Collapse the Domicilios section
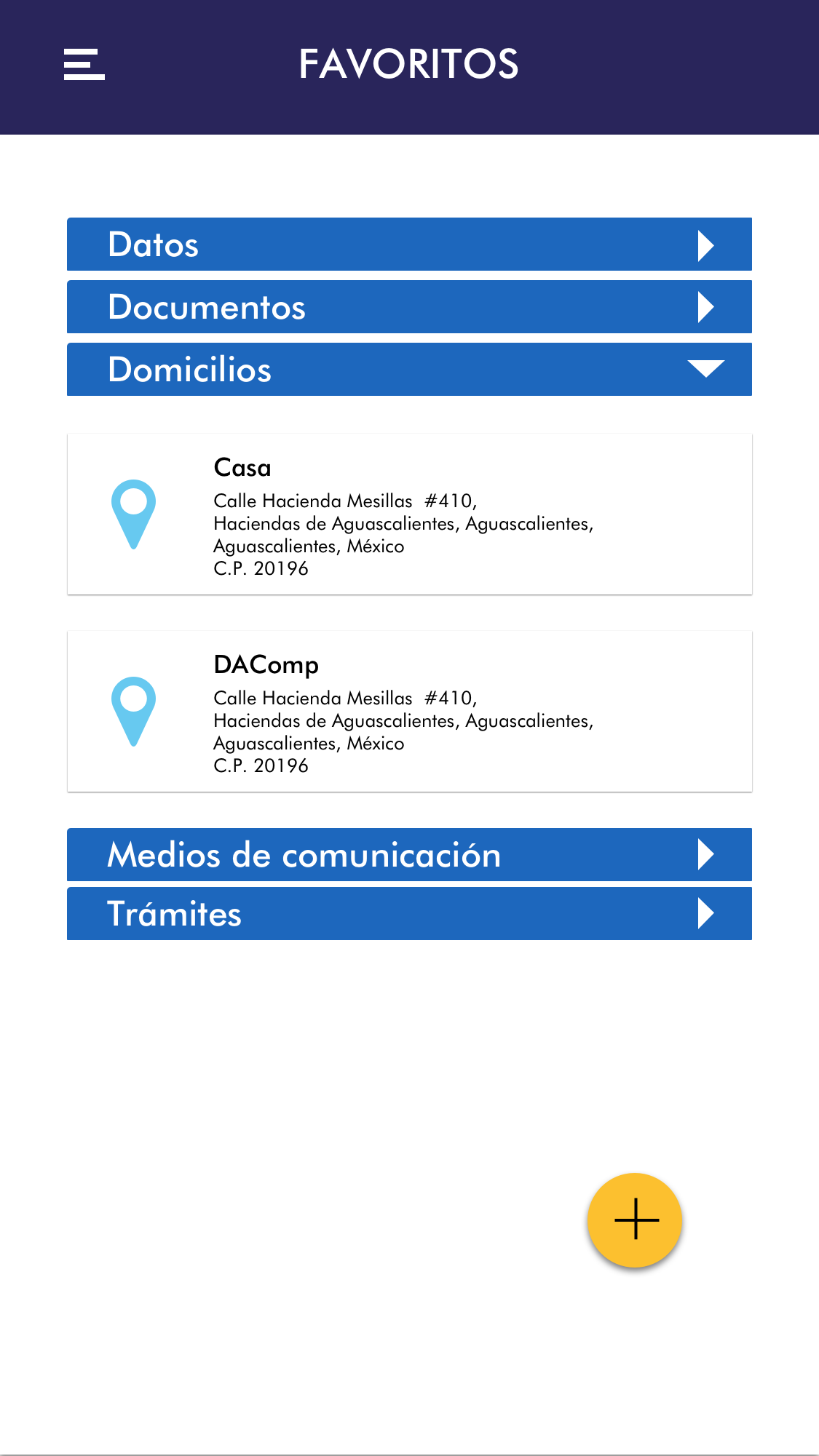Viewport: 819px width, 1456px height. tap(409, 370)
